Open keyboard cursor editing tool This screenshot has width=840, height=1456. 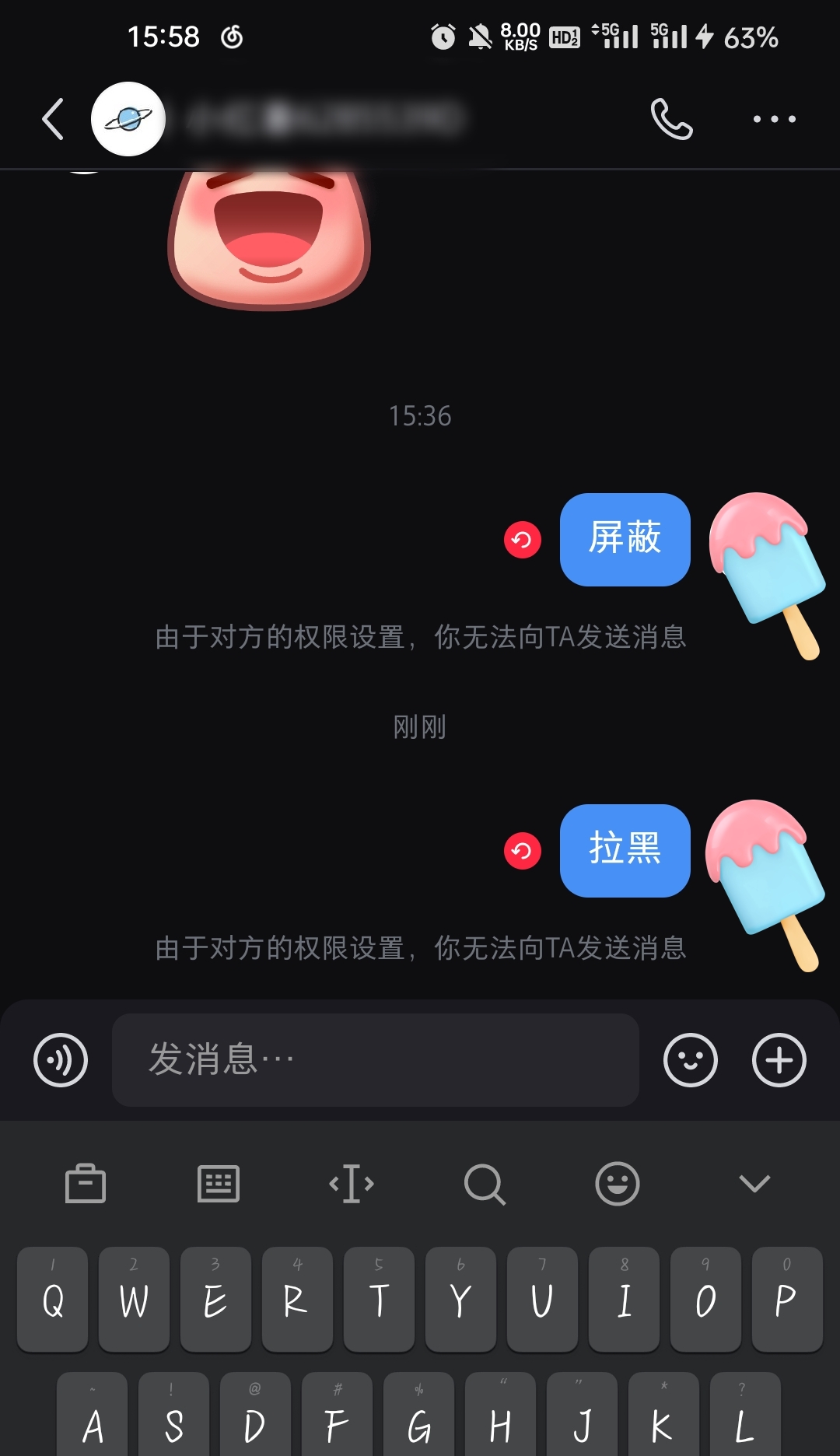point(352,1184)
